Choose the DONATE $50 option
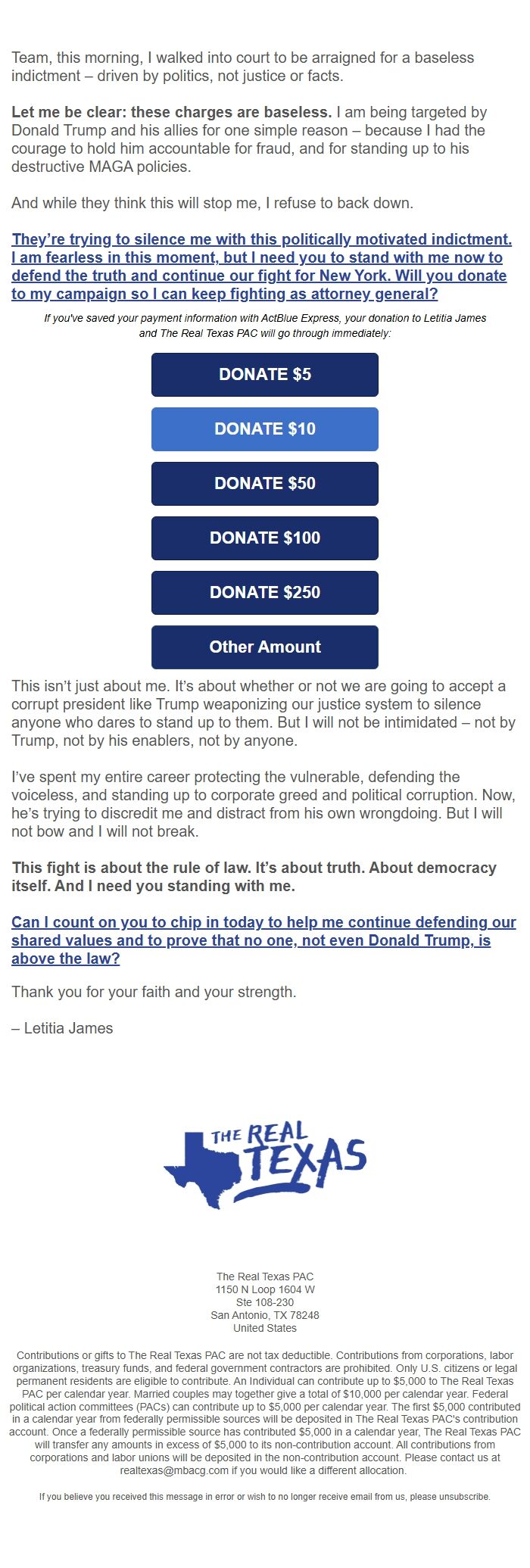The image size is (530, 1568). (265, 483)
